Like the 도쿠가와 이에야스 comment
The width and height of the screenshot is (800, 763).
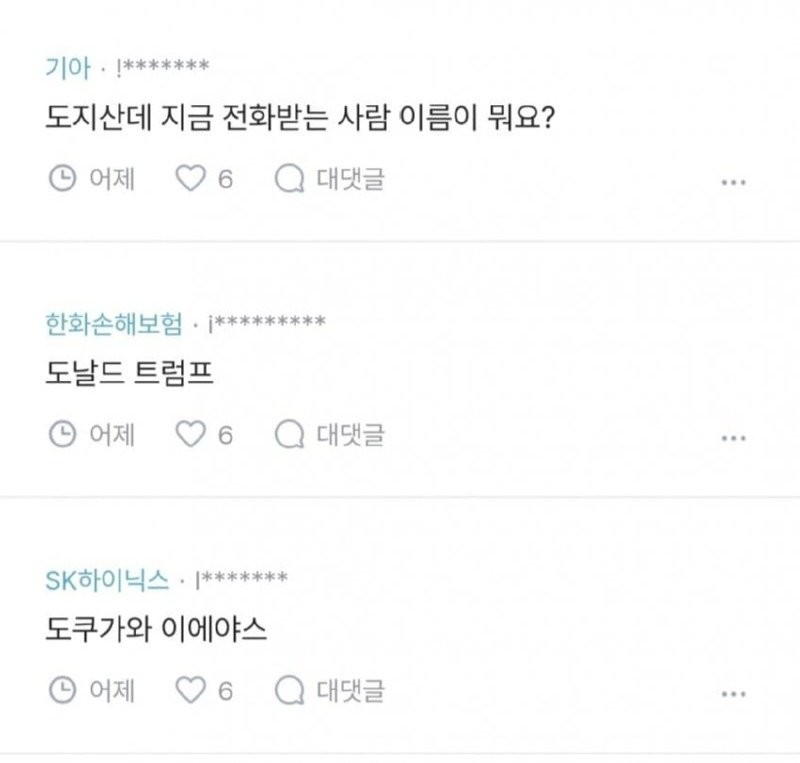tap(190, 691)
